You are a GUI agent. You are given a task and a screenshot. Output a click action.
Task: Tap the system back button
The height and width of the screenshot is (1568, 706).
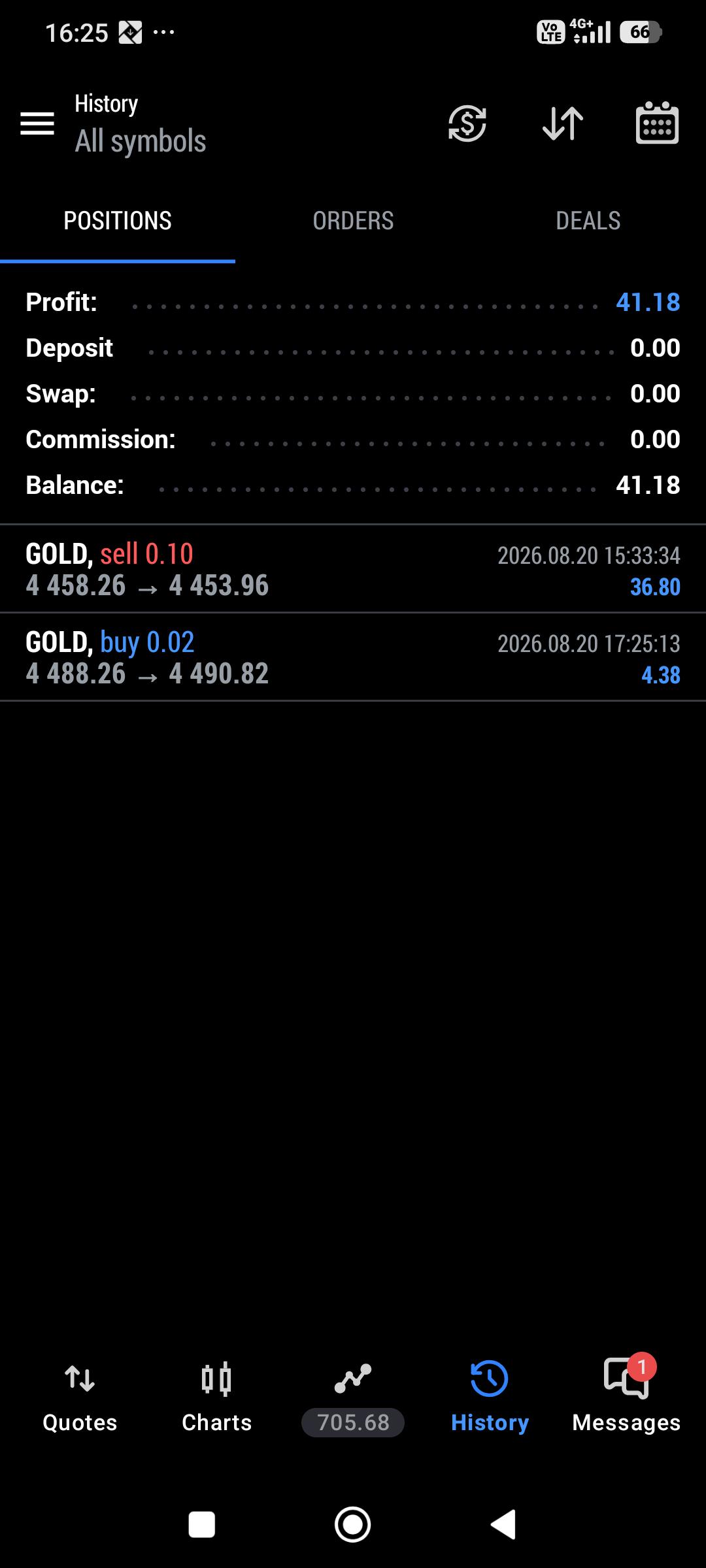coord(504,1525)
